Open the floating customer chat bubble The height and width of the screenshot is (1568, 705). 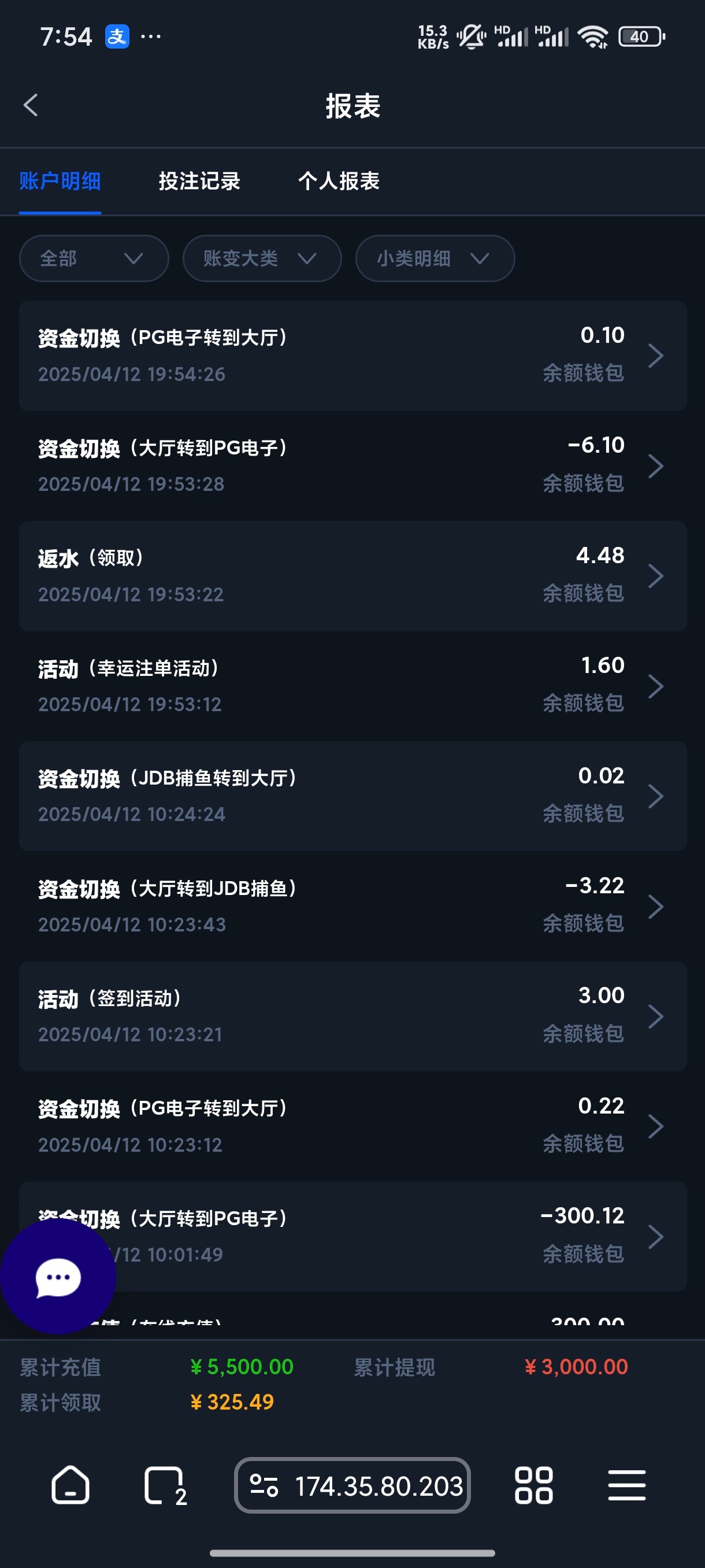(x=58, y=1277)
